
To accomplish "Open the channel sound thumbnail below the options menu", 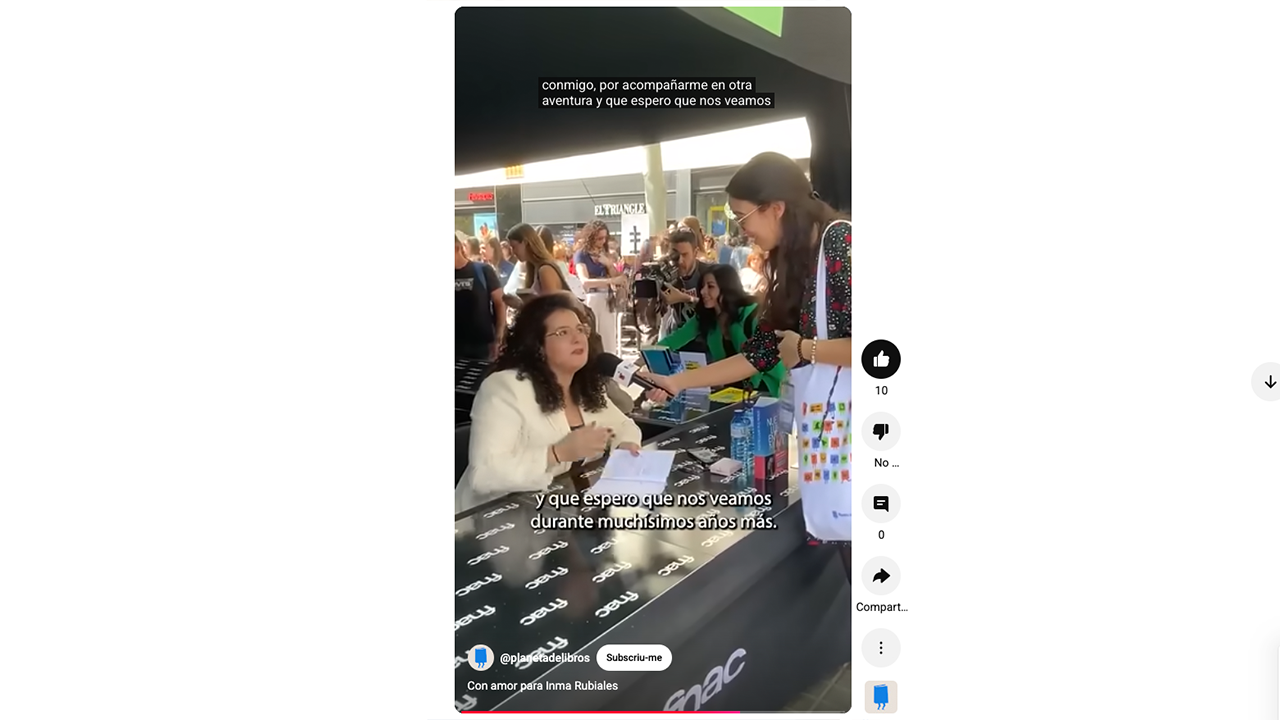I will tap(880, 696).
